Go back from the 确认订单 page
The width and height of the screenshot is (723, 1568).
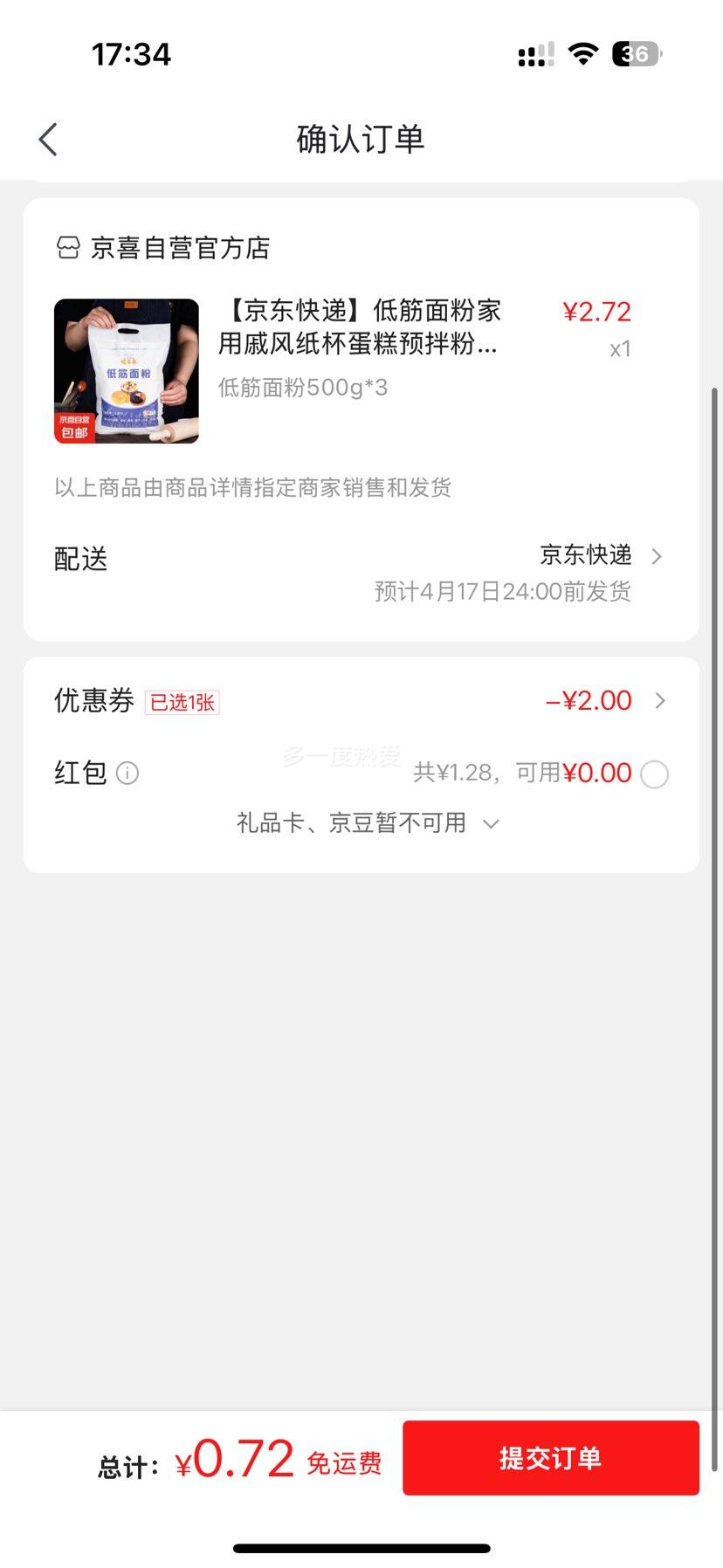coord(48,140)
